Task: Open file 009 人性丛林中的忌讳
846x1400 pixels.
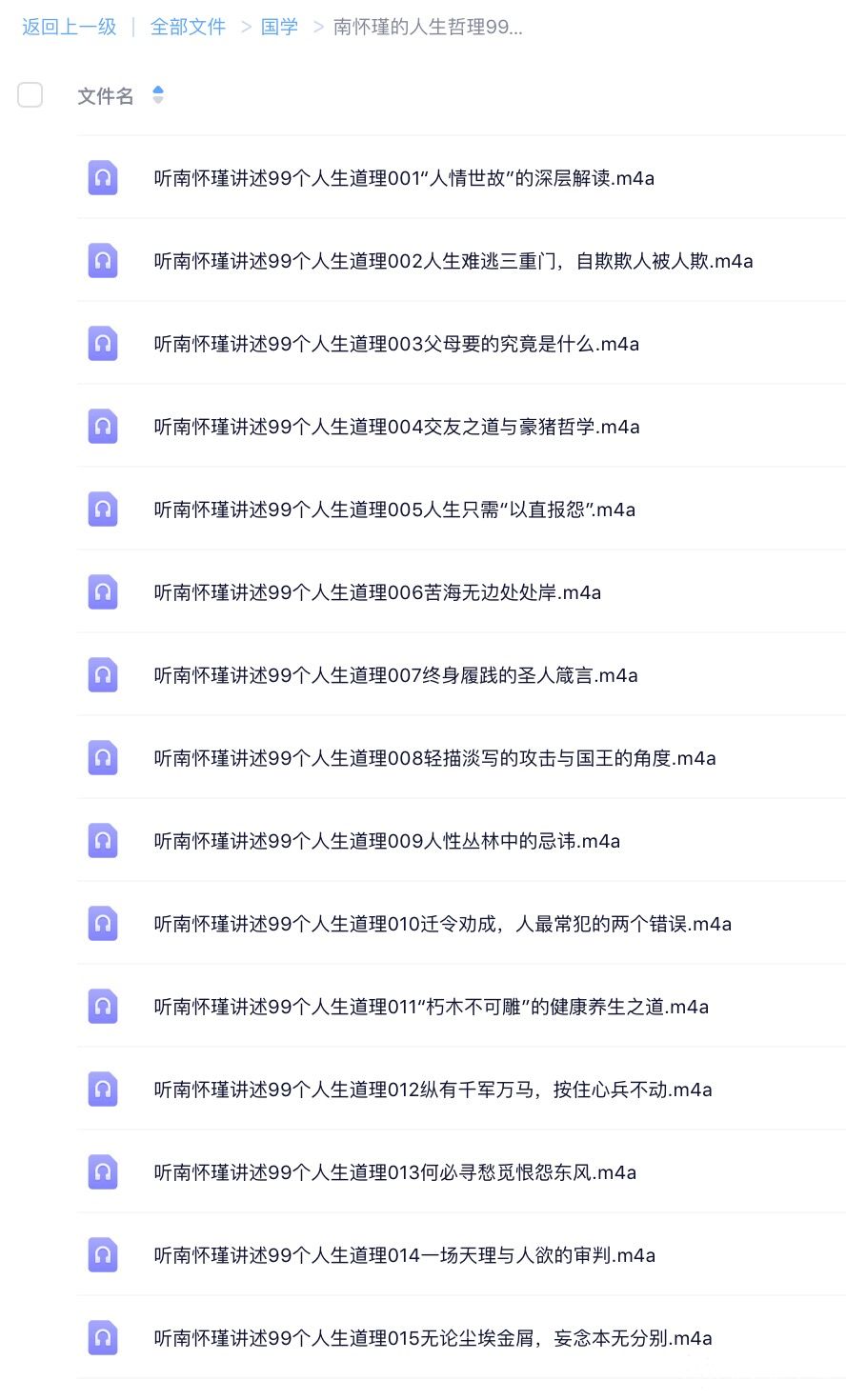Action: (x=387, y=841)
